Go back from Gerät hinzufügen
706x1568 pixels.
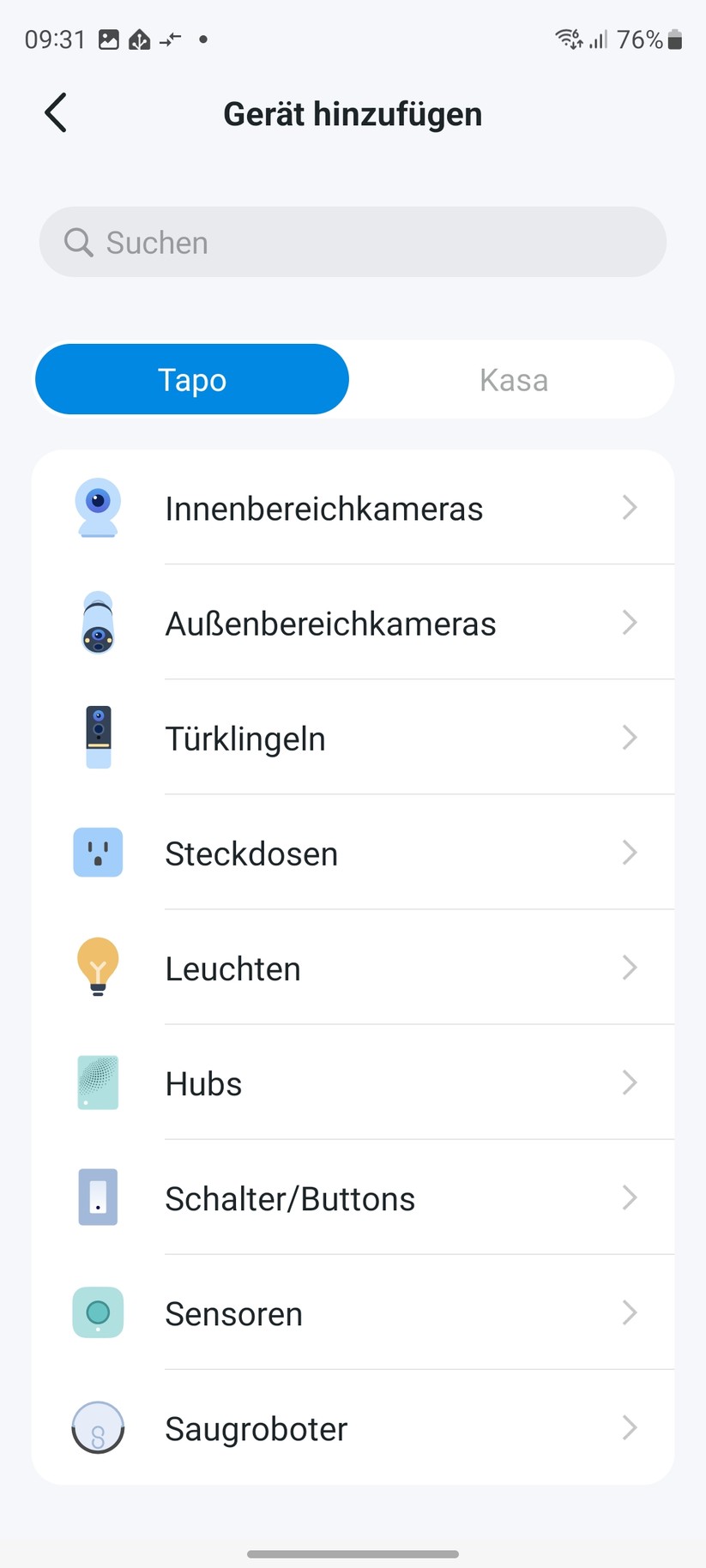click(56, 113)
